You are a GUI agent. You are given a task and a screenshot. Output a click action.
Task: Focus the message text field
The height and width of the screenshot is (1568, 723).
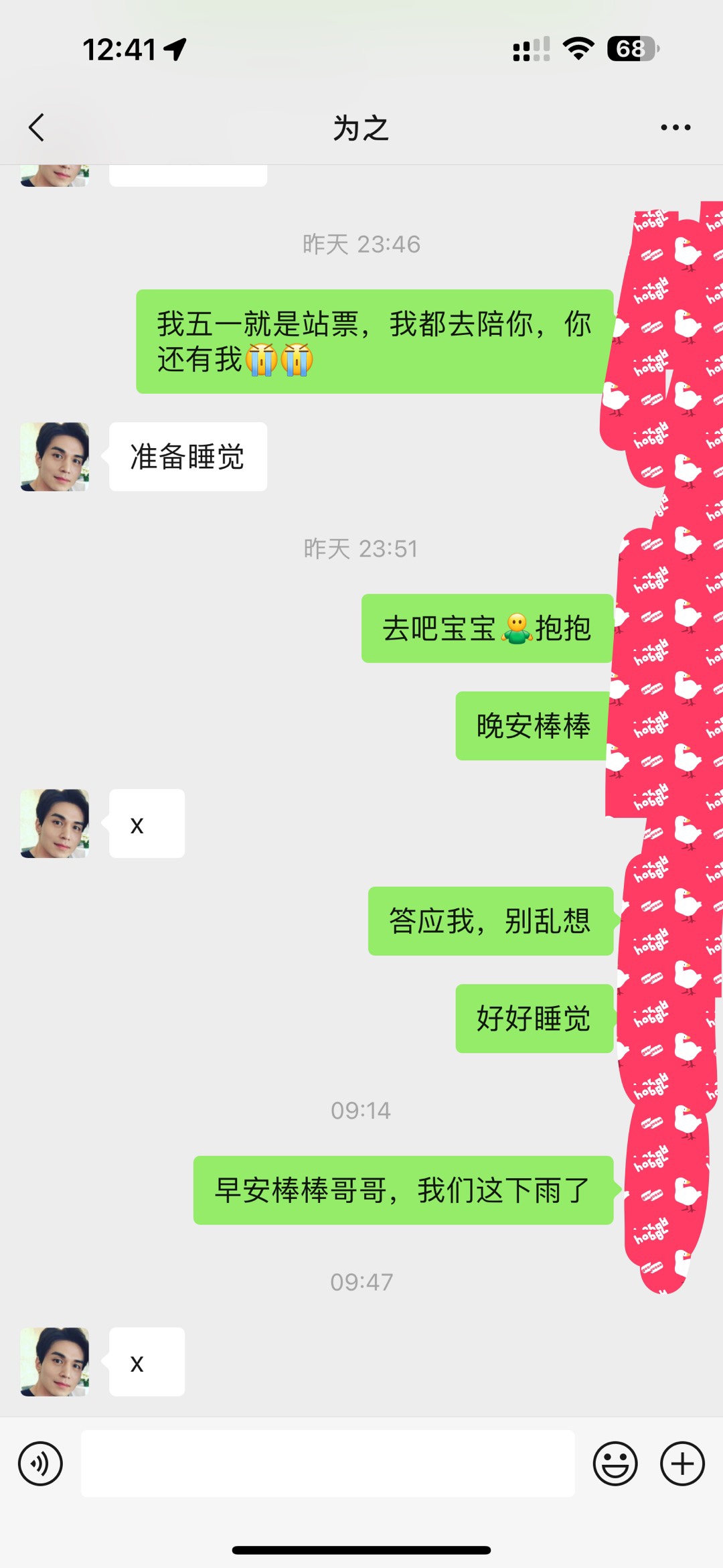(327, 1464)
